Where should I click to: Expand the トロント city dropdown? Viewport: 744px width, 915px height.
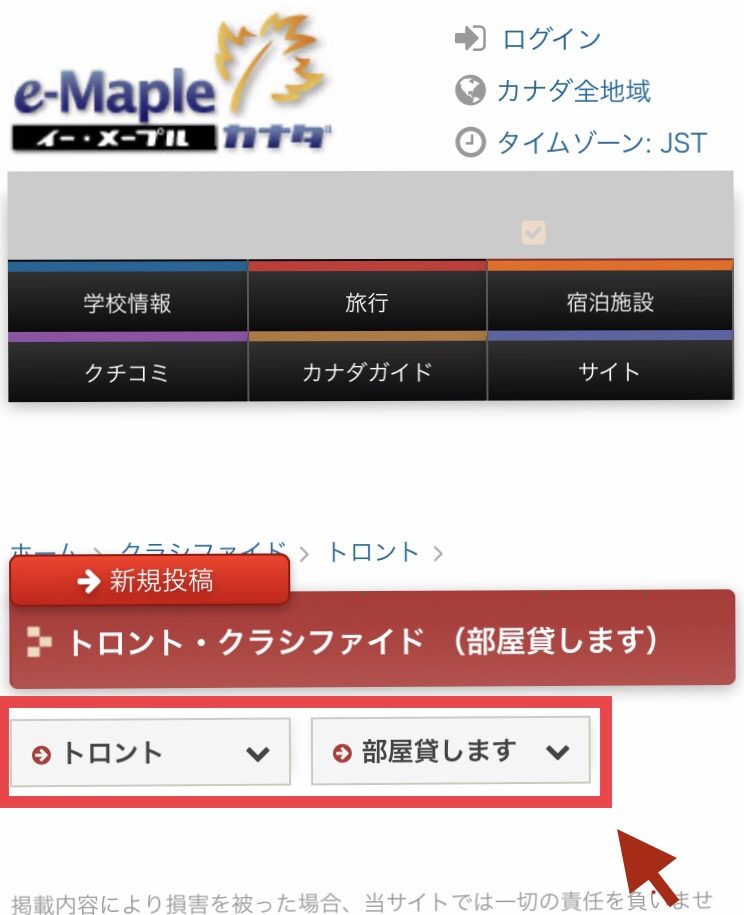[150, 752]
